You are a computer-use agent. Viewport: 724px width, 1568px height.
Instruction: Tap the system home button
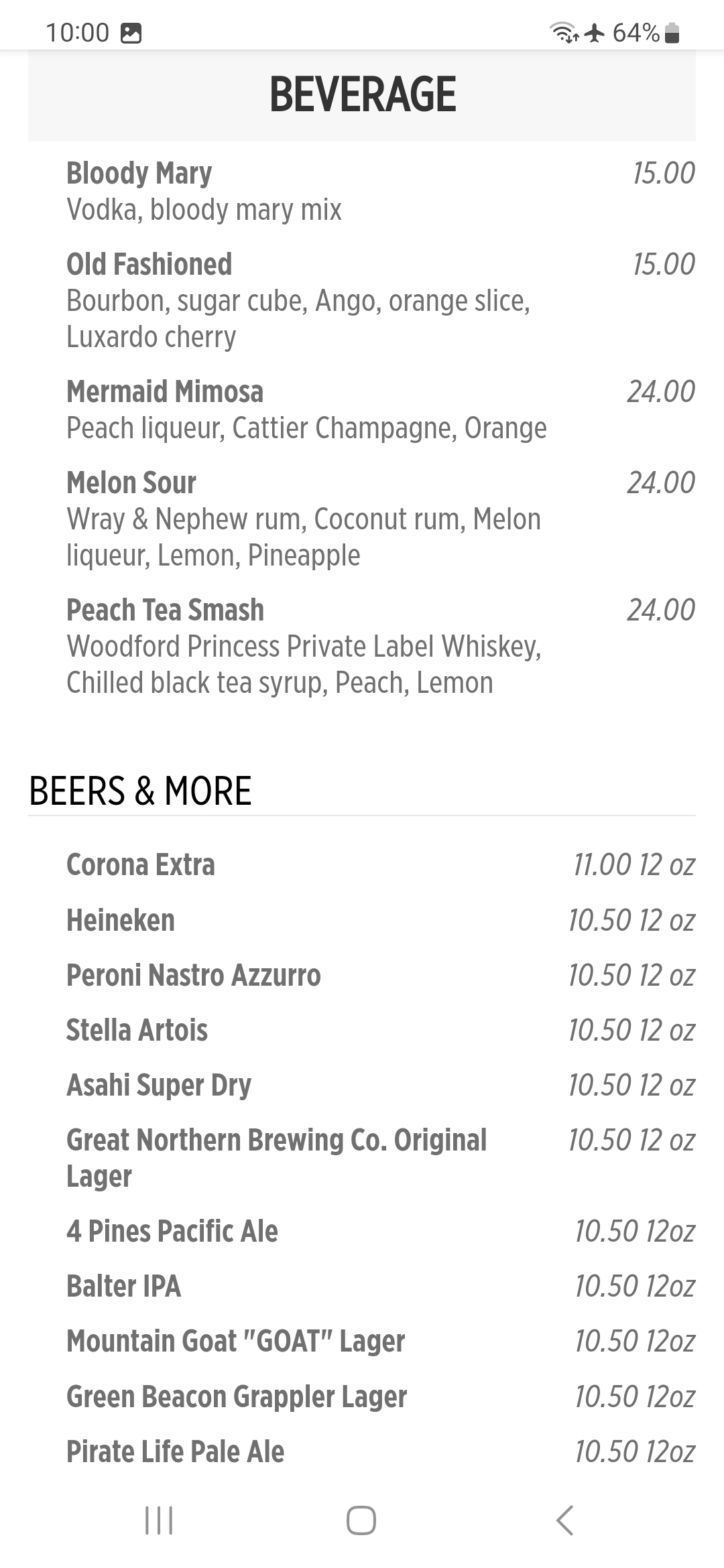[x=361, y=1520]
